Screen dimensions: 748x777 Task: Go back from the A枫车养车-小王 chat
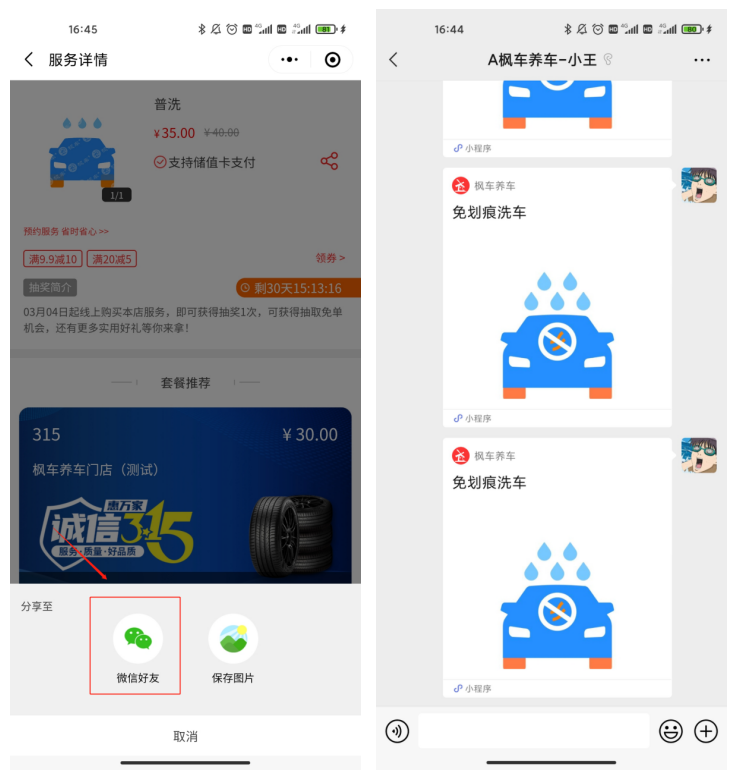point(393,60)
